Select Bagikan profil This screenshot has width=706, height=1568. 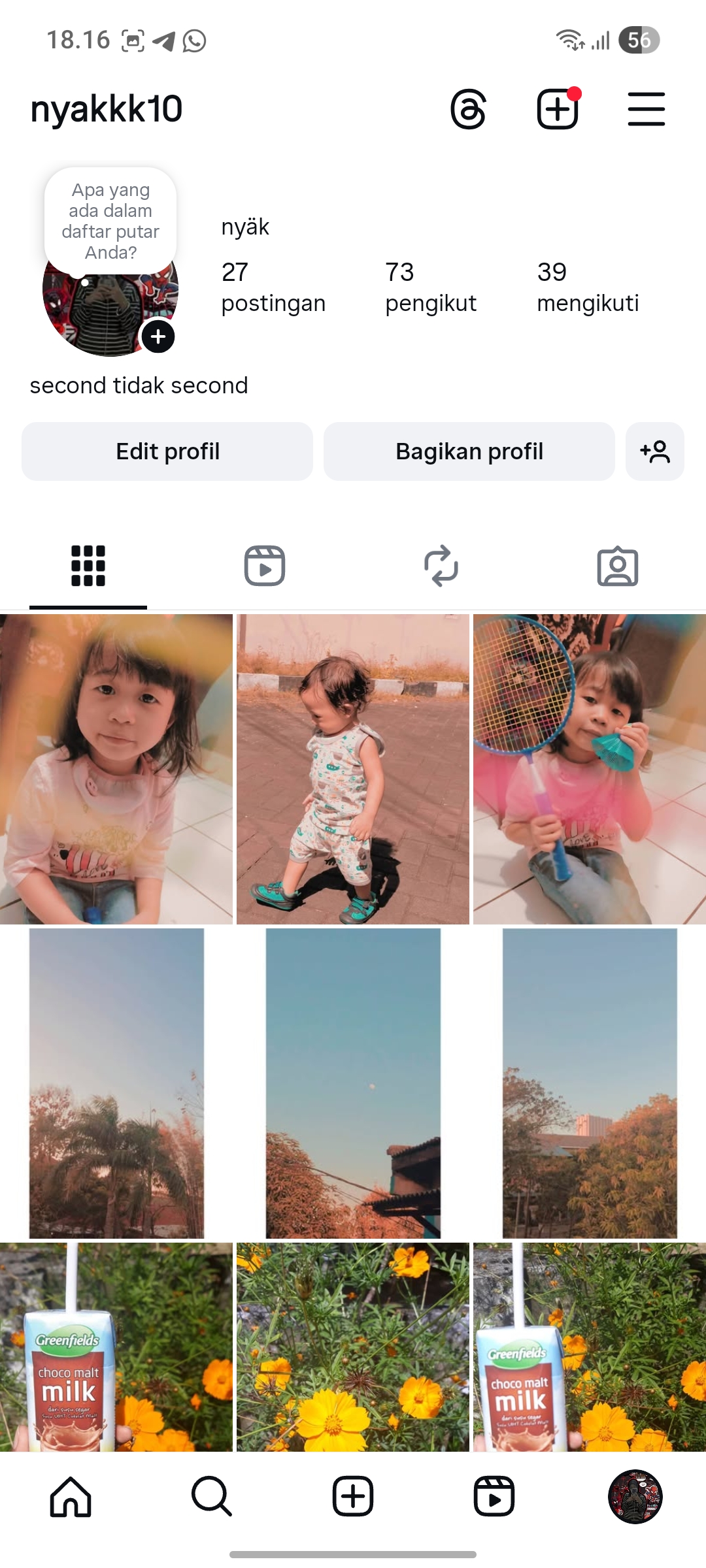point(469,451)
